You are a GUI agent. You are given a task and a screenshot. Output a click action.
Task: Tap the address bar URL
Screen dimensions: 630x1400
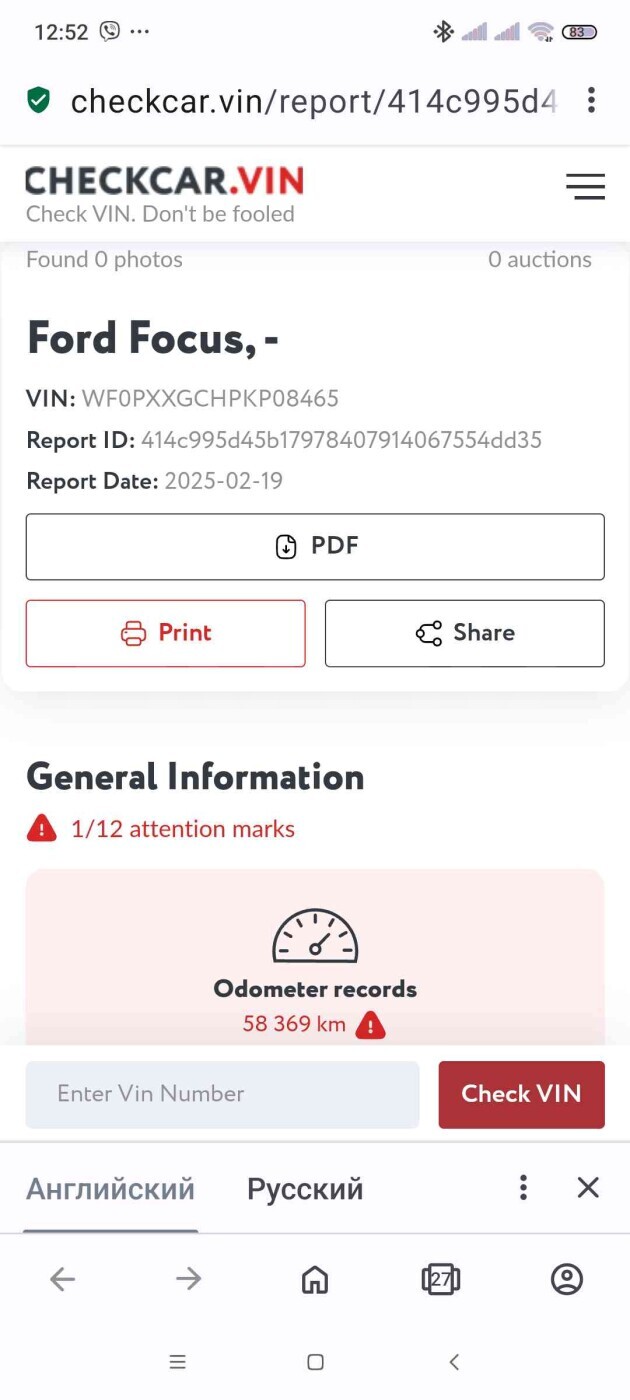coord(313,101)
